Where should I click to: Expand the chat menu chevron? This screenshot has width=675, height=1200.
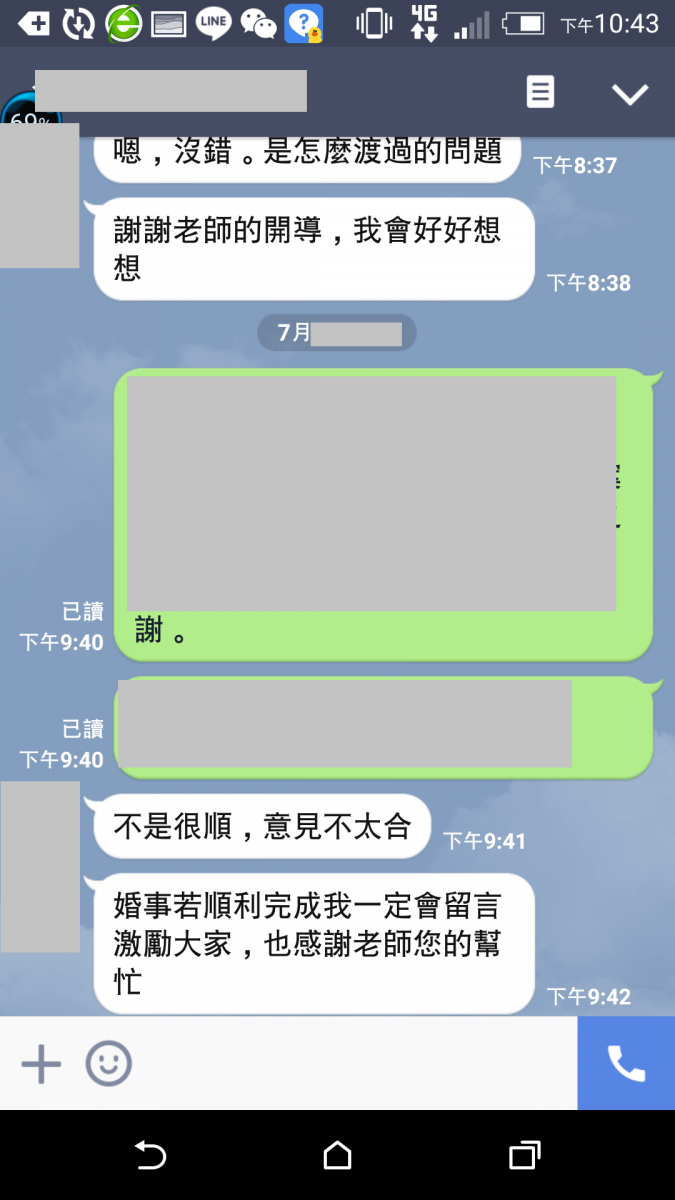point(630,93)
